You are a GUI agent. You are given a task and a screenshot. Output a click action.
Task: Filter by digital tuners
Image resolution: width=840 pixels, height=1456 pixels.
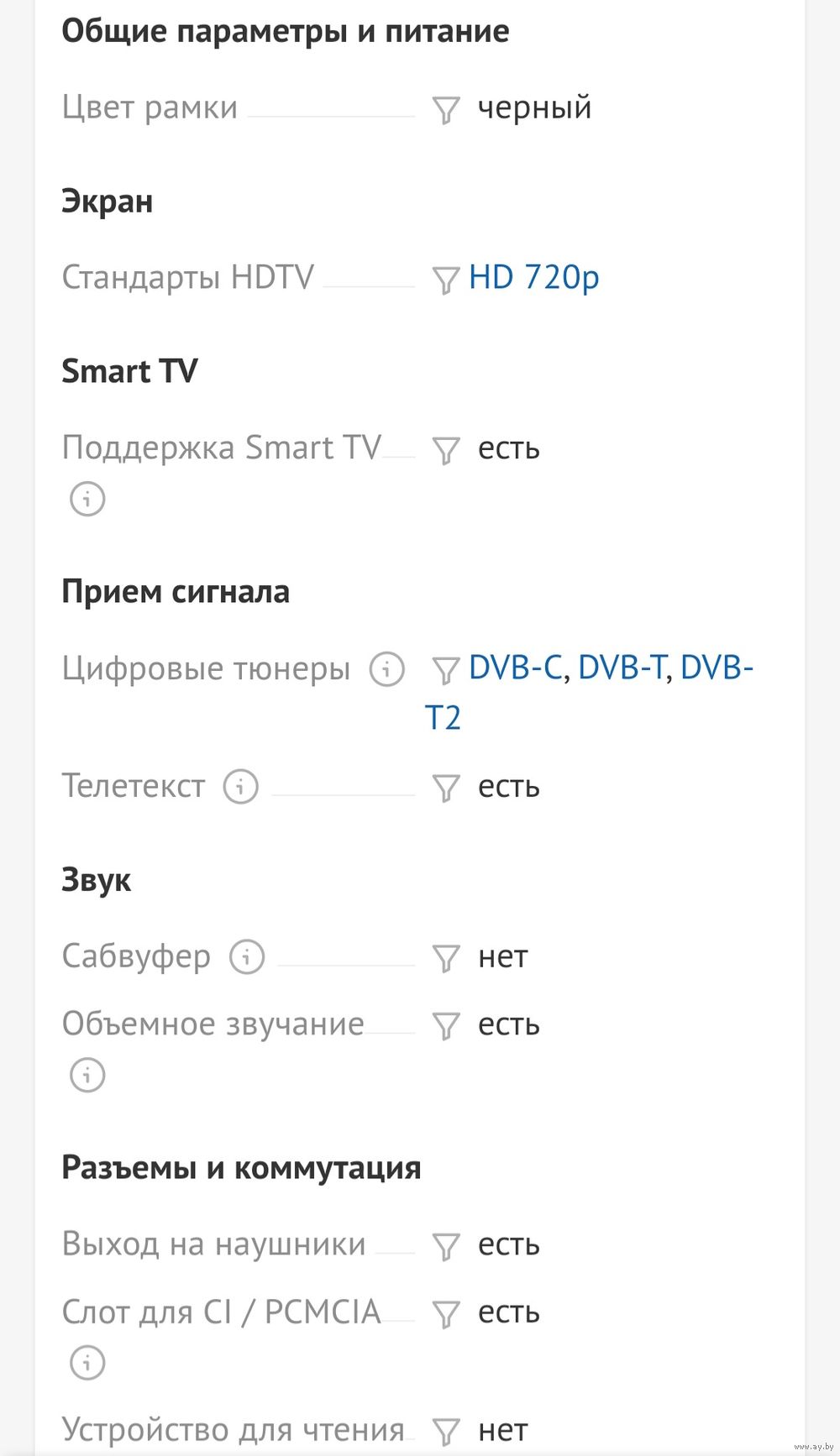click(x=445, y=670)
